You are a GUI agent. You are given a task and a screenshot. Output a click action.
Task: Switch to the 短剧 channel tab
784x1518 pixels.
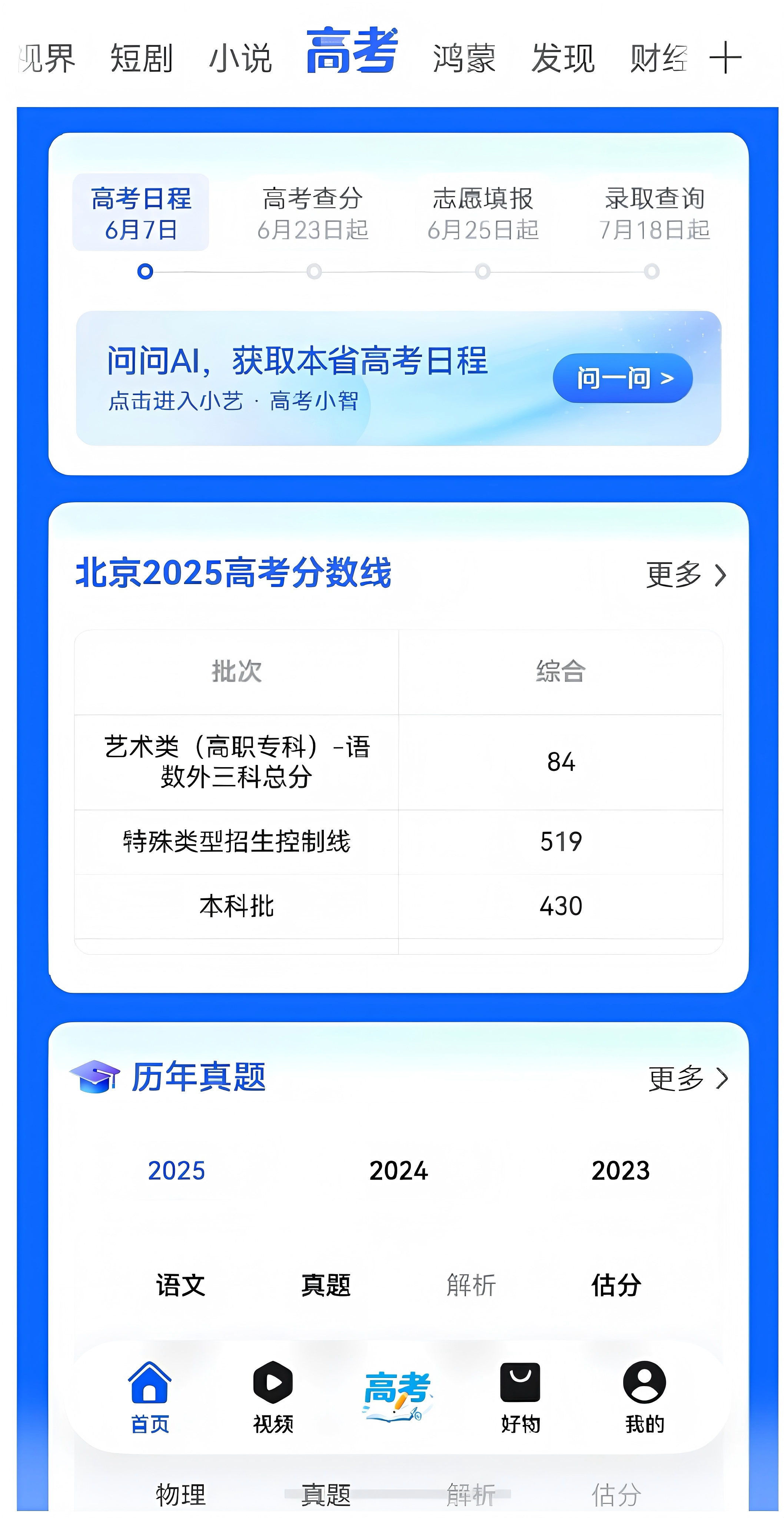(x=142, y=58)
